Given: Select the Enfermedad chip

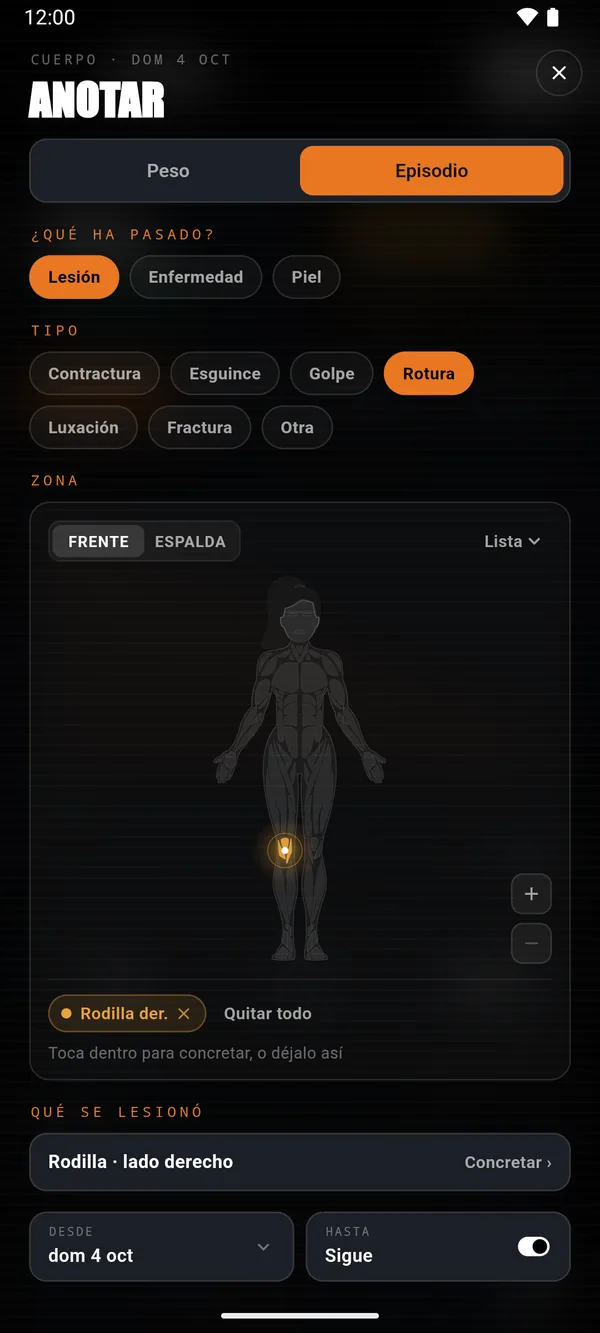Looking at the screenshot, I should click(x=196, y=277).
